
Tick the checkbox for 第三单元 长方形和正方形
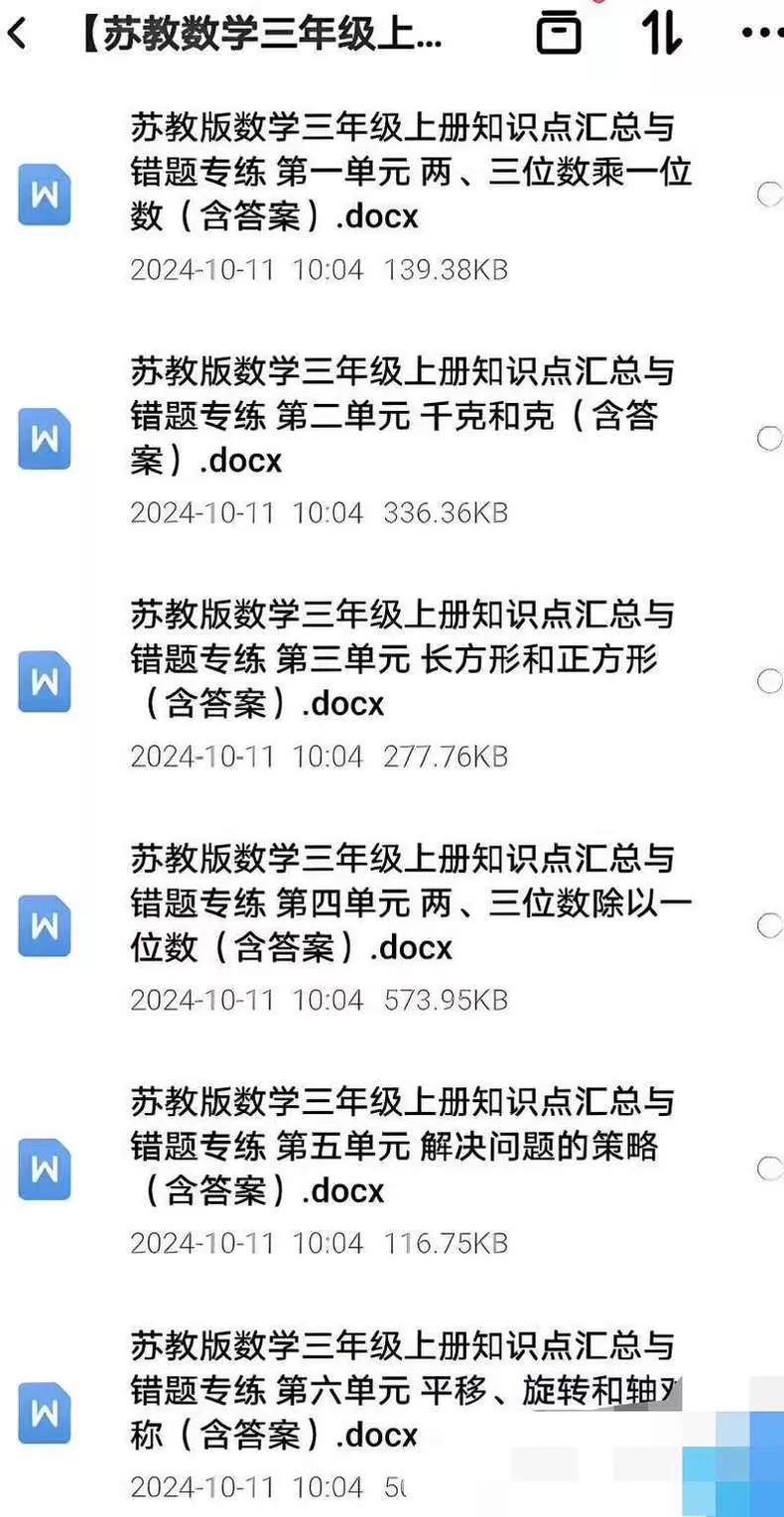pyautogui.click(x=769, y=681)
